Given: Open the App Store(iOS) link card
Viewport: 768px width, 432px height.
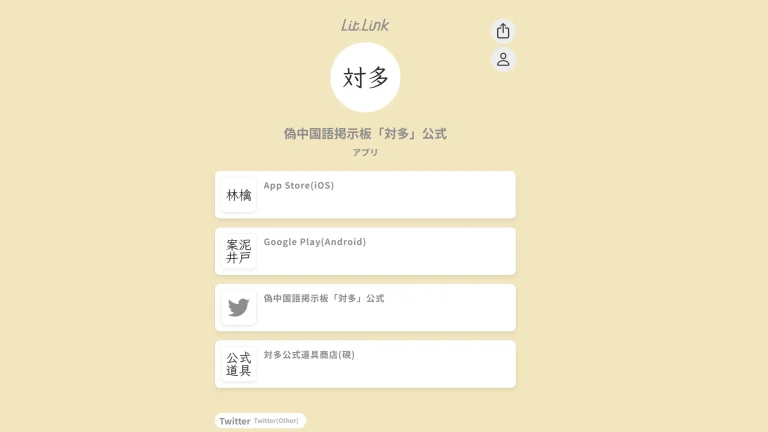Looking at the screenshot, I should tap(365, 195).
